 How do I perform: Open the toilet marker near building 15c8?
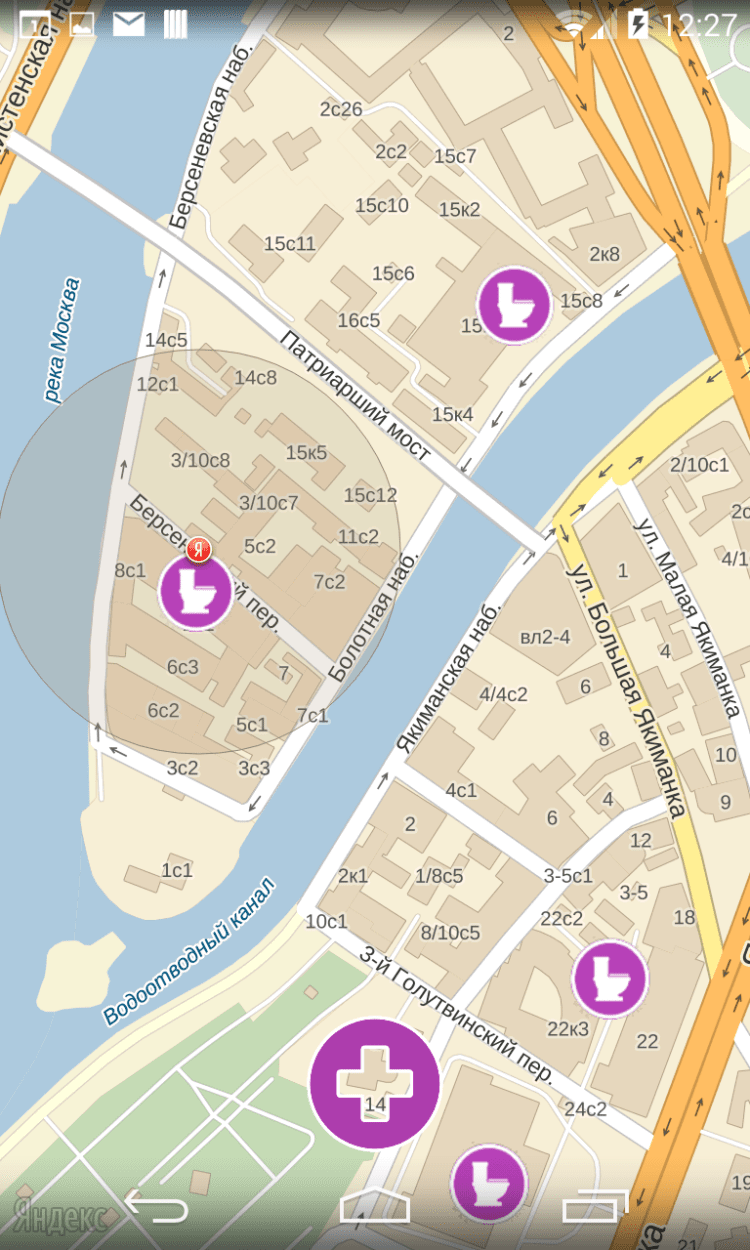[x=514, y=305]
